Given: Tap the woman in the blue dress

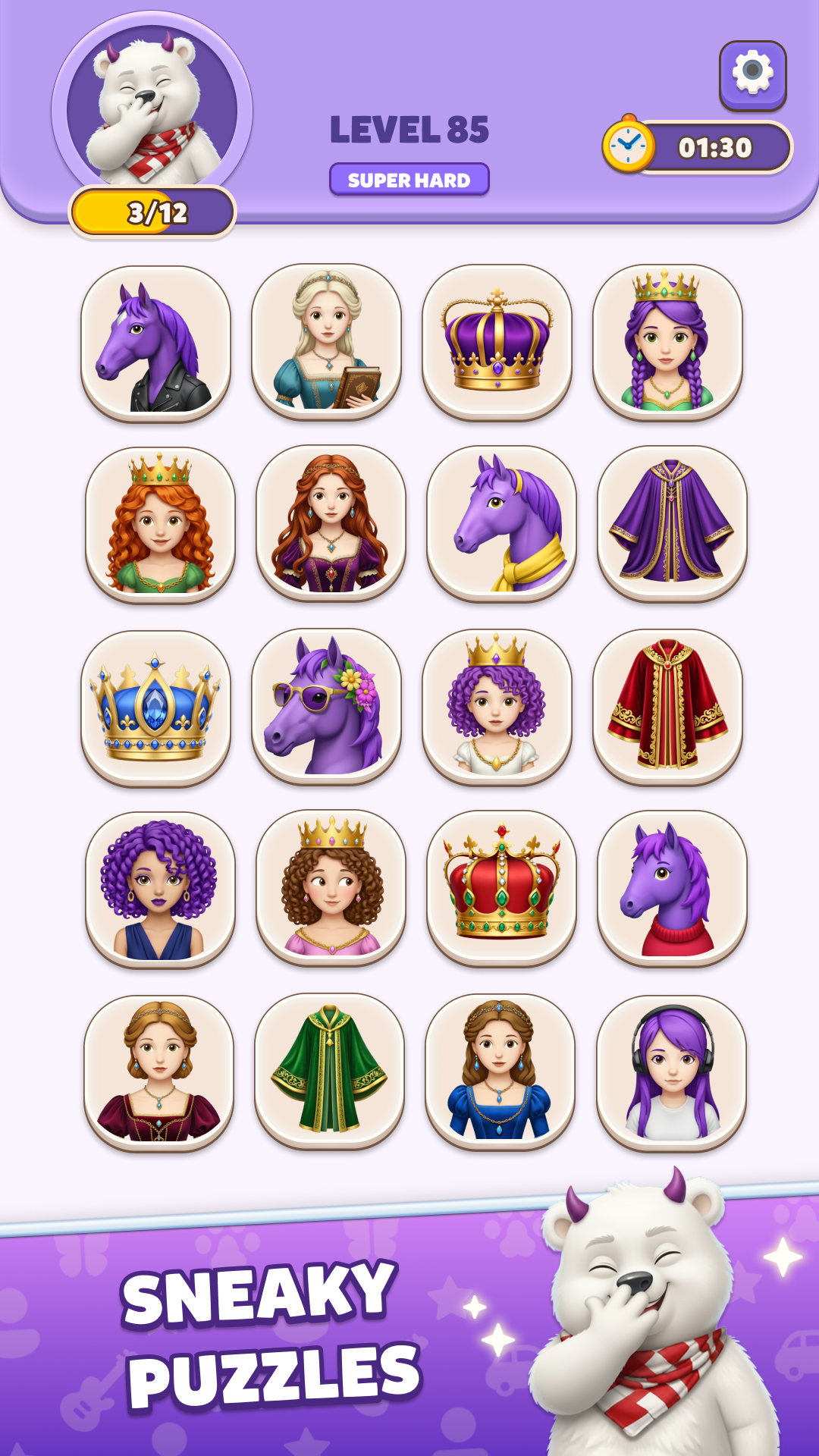Looking at the screenshot, I should point(500,1072).
